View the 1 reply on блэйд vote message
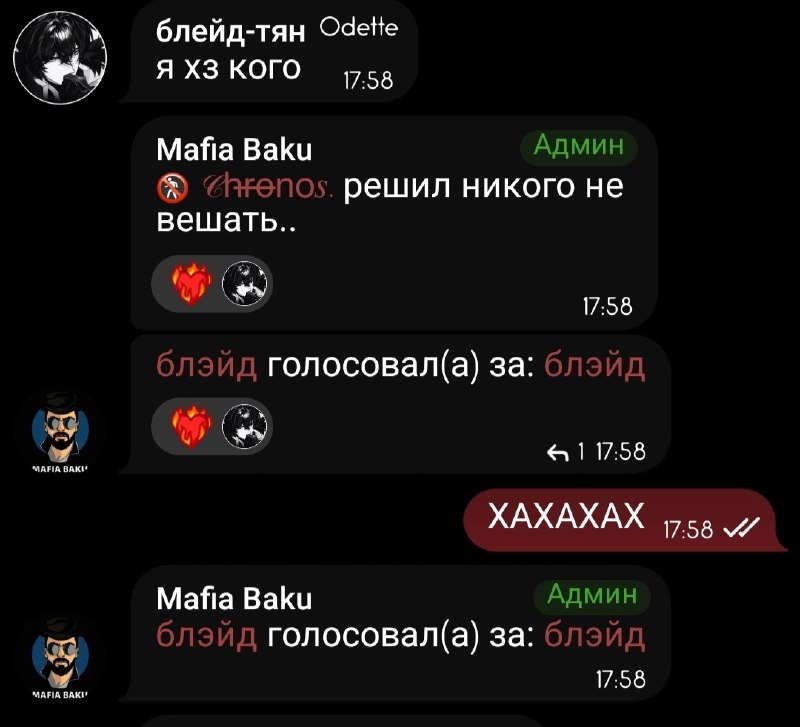Viewport: 800px width, 727px height. (x=565, y=452)
